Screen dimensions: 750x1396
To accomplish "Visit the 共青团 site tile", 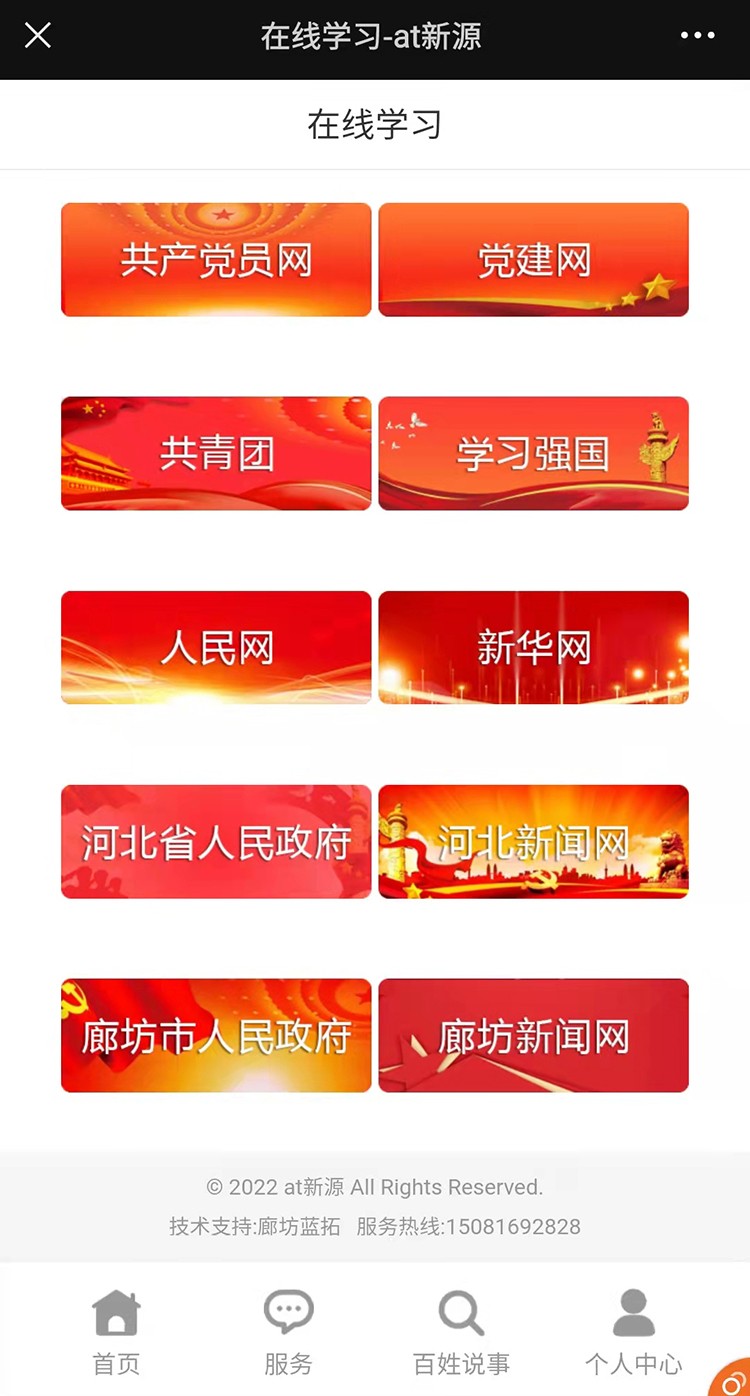I will [216, 454].
